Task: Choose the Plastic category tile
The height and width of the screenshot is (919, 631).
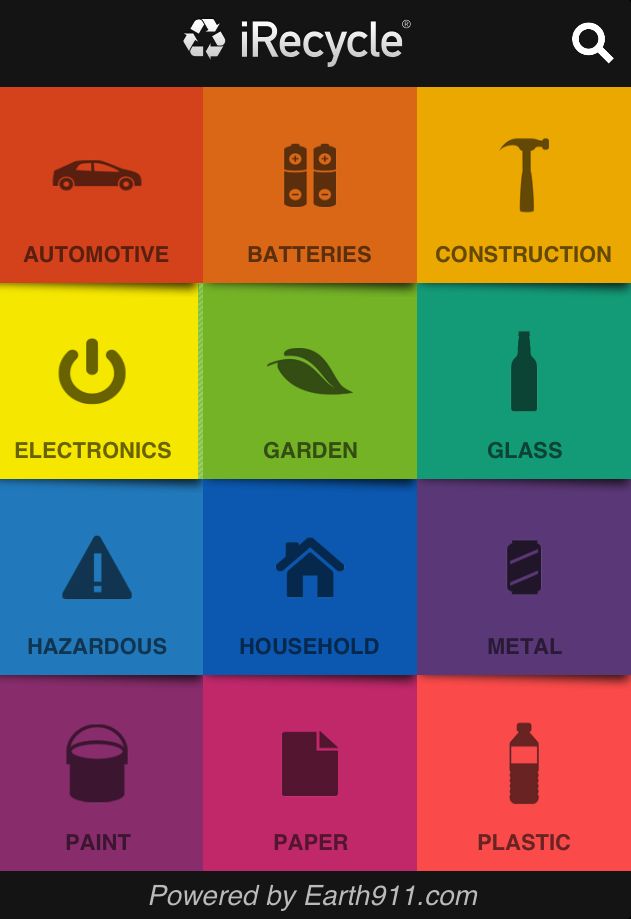Action: [x=523, y=773]
